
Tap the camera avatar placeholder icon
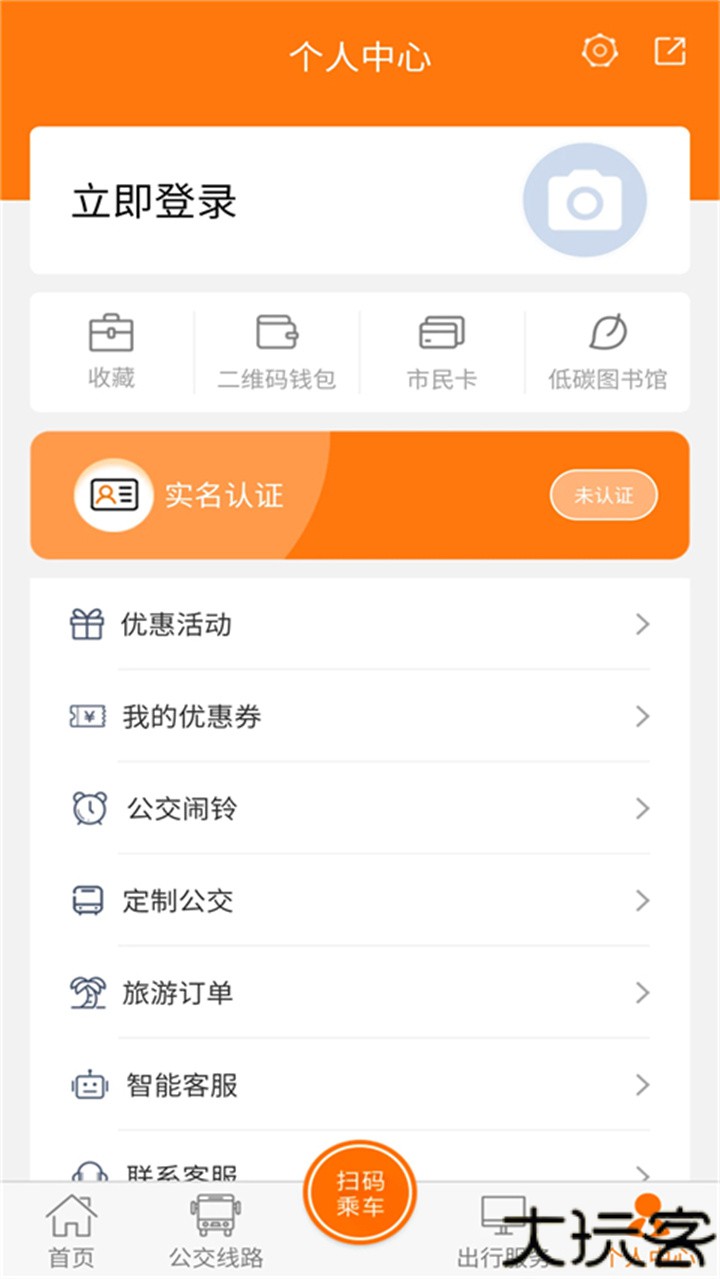click(x=584, y=199)
